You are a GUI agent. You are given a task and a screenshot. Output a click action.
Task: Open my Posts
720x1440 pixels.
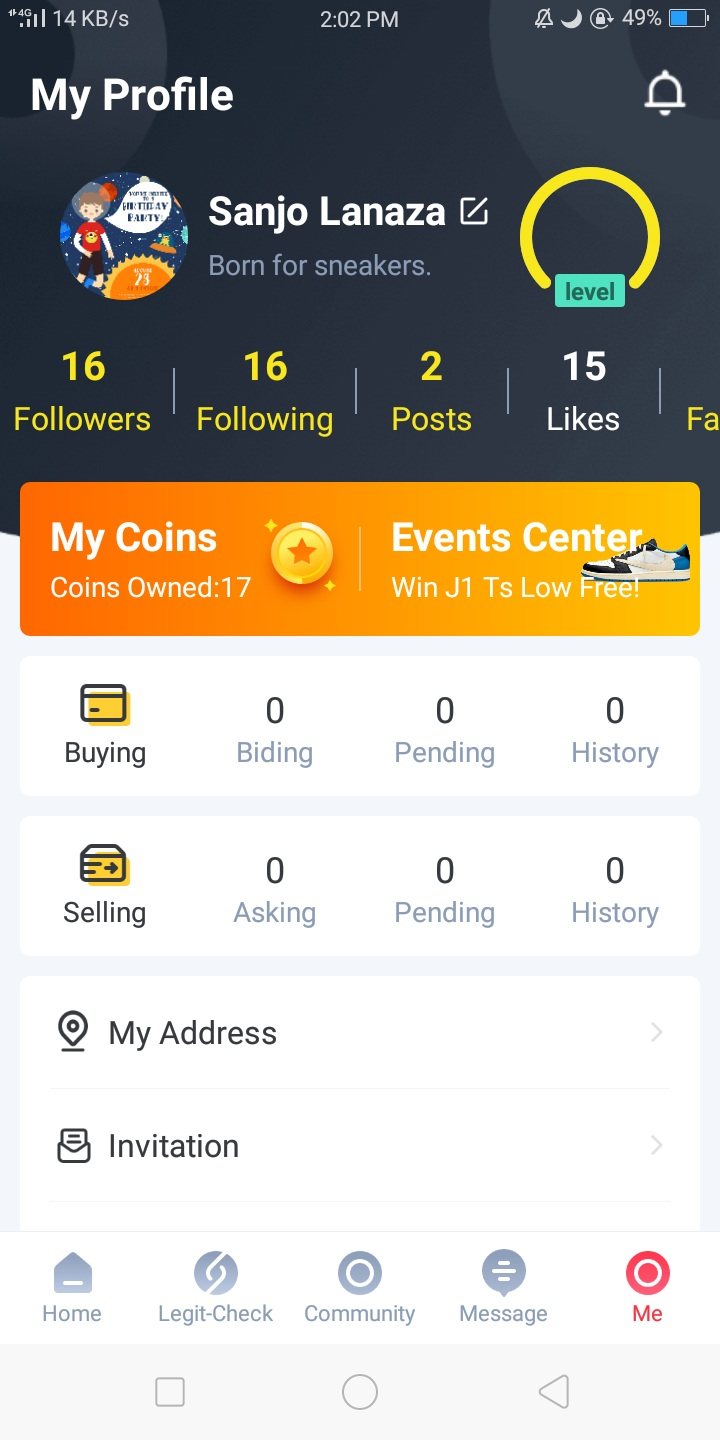pyautogui.click(x=431, y=391)
